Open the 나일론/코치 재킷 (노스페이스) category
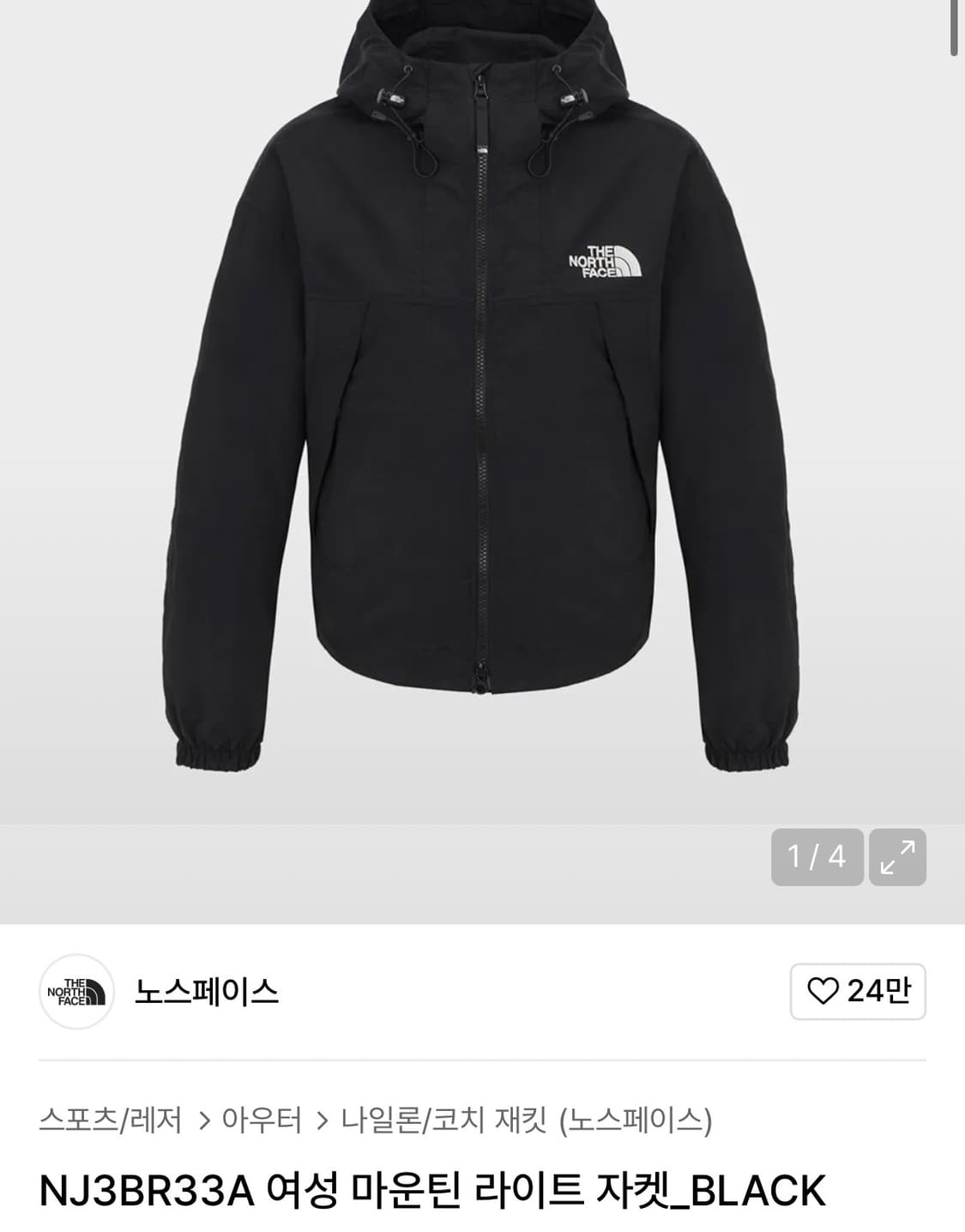 coord(528,1117)
